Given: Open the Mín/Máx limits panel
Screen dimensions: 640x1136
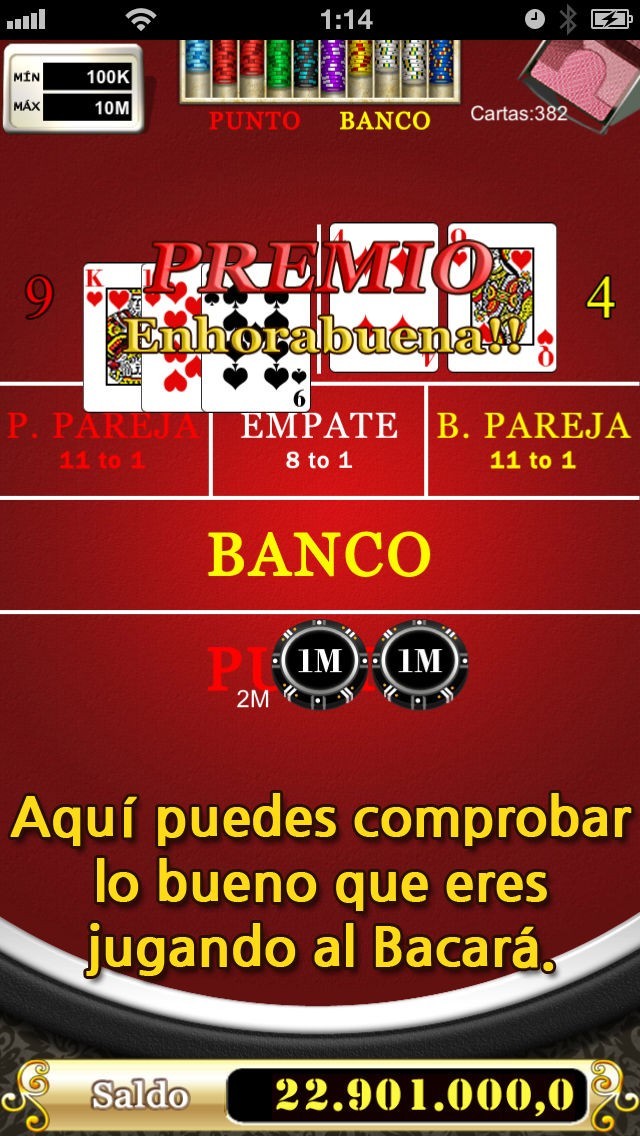Looking at the screenshot, I should (x=73, y=90).
